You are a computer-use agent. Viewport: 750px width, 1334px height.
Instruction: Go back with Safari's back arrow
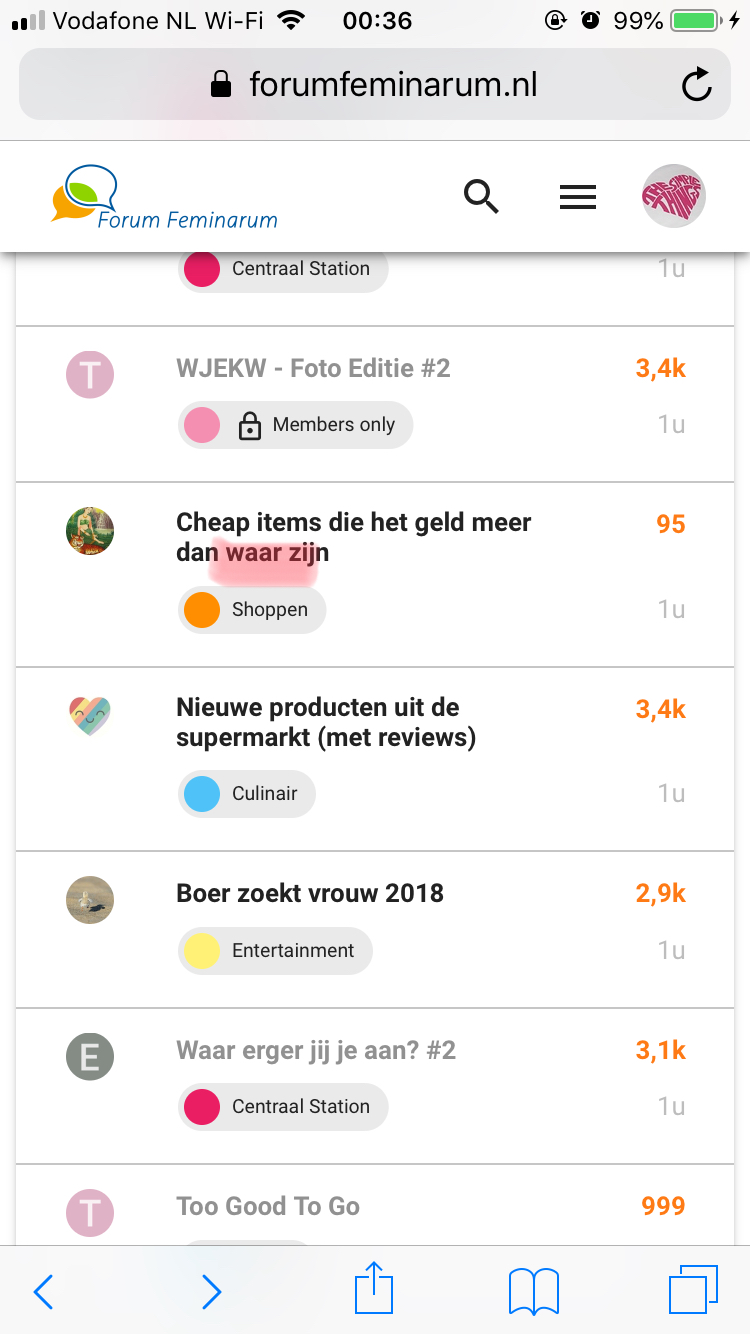(x=43, y=1292)
